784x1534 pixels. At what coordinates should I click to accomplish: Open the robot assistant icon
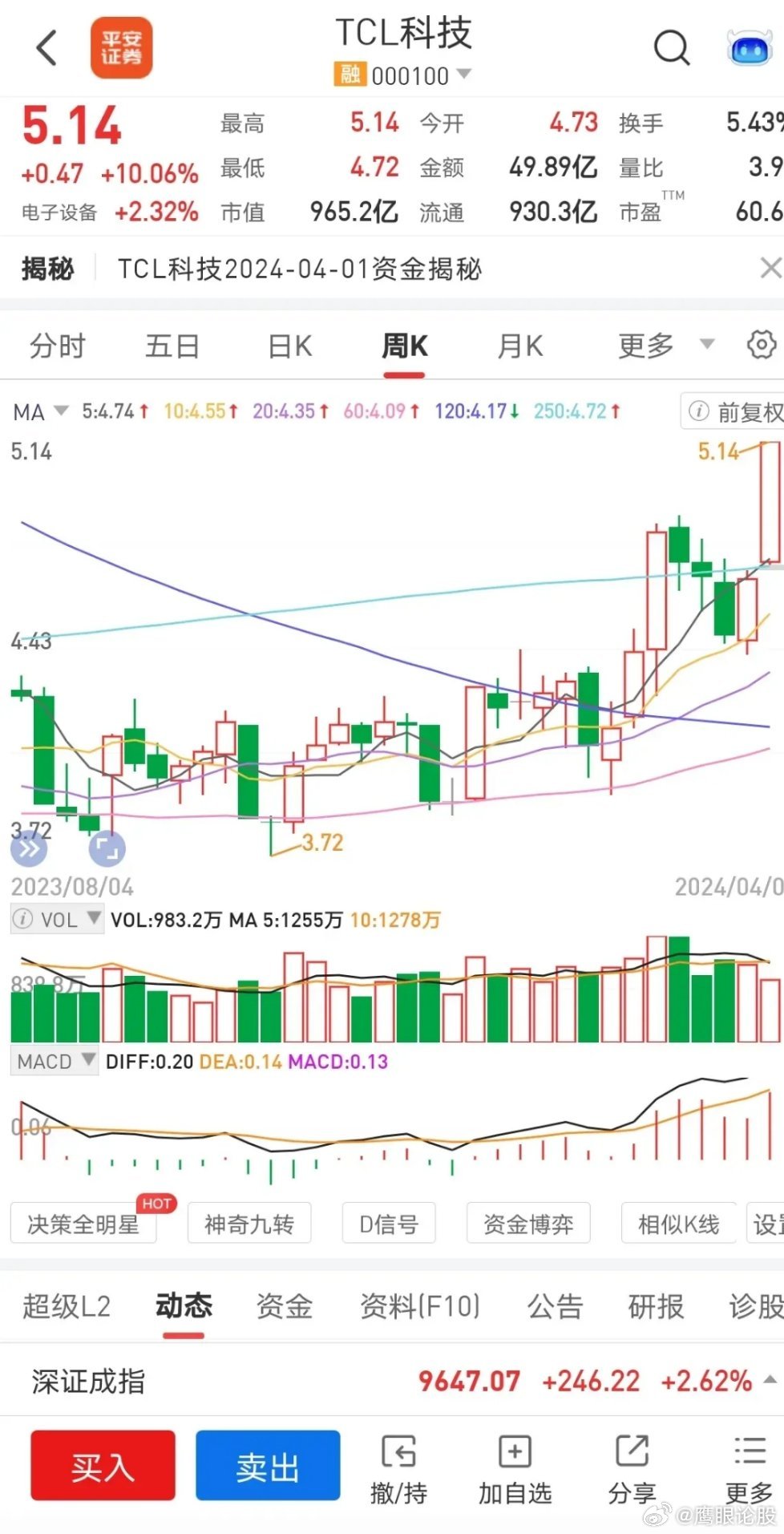click(749, 48)
